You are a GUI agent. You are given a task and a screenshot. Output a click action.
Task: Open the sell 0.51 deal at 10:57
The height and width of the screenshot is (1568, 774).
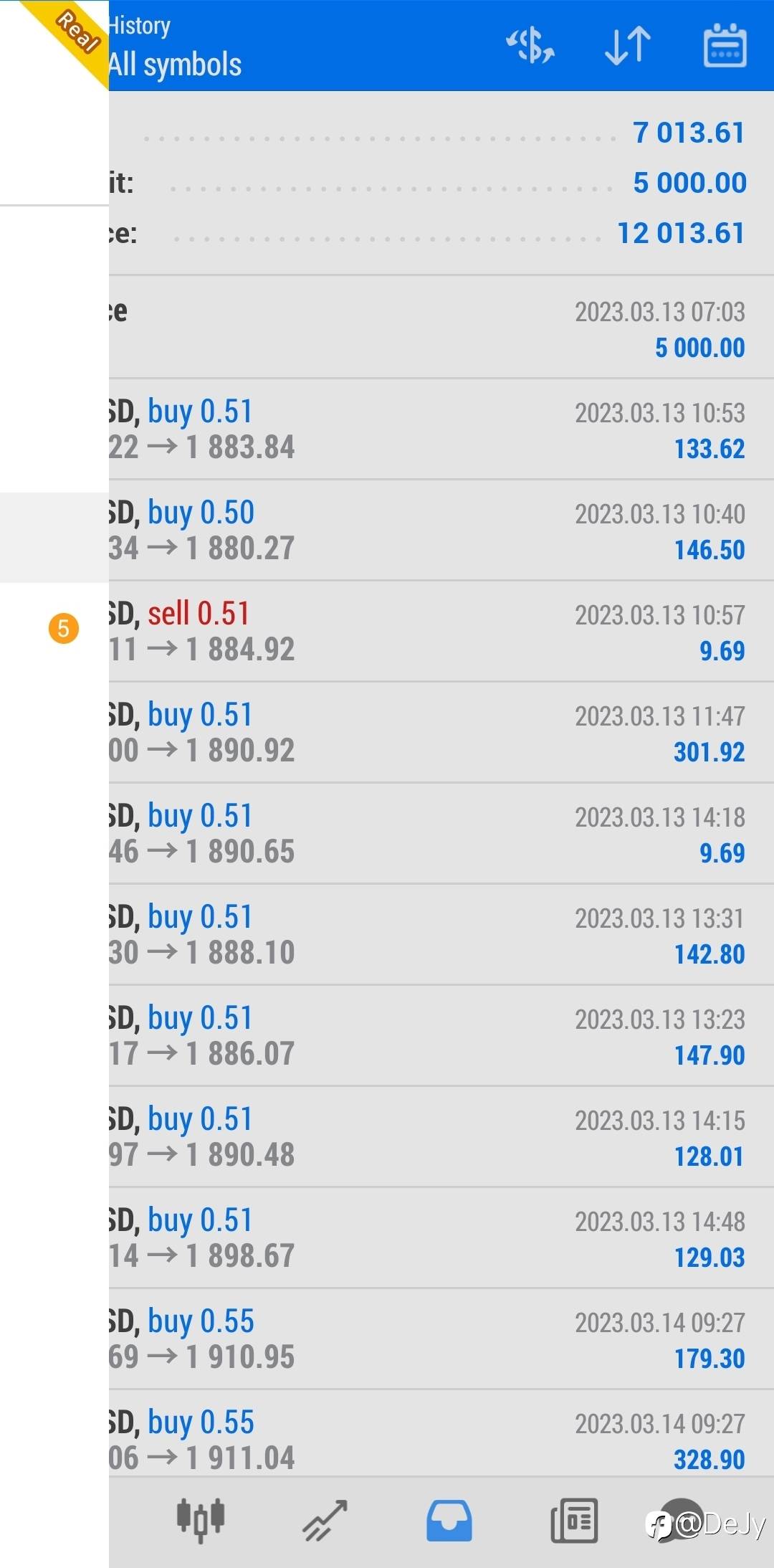tap(441, 632)
